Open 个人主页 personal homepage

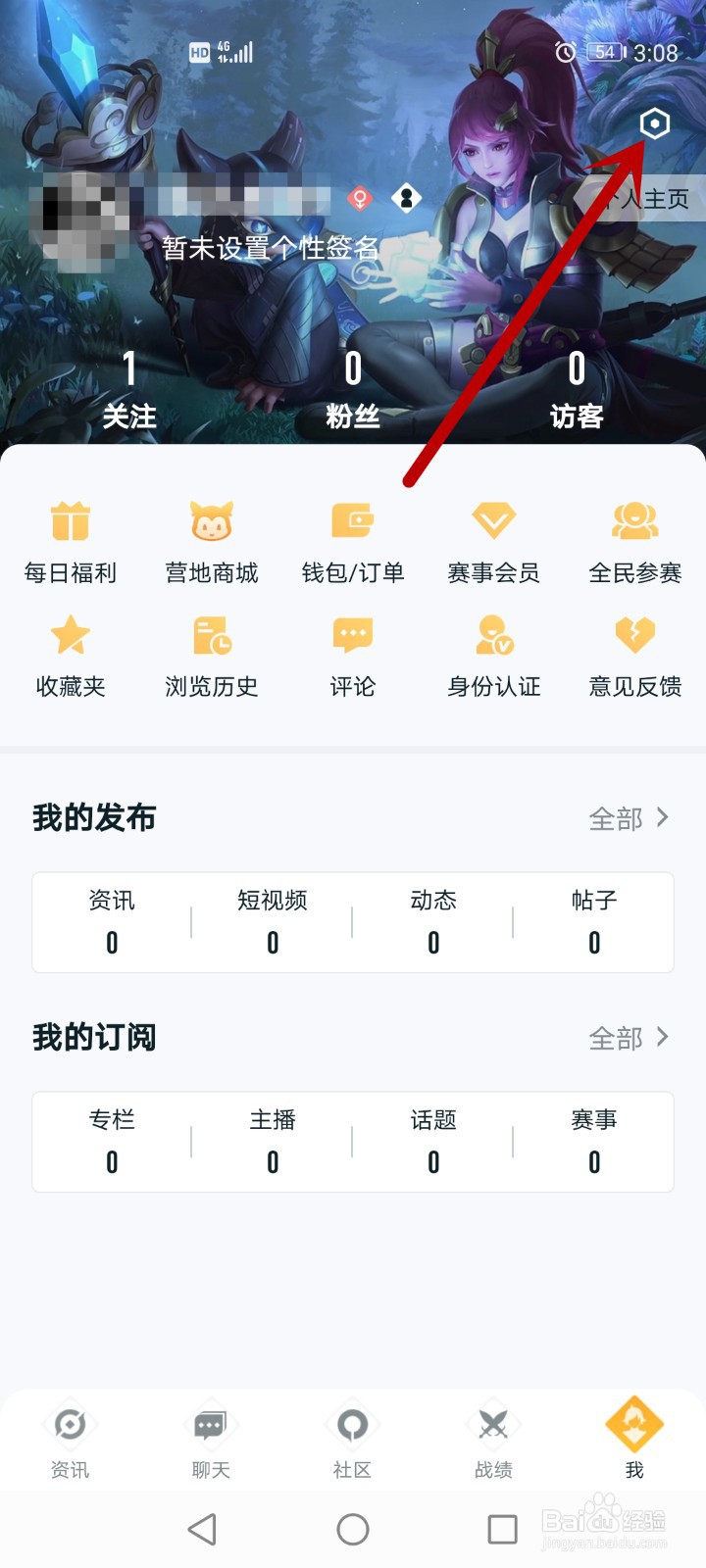(642, 199)
